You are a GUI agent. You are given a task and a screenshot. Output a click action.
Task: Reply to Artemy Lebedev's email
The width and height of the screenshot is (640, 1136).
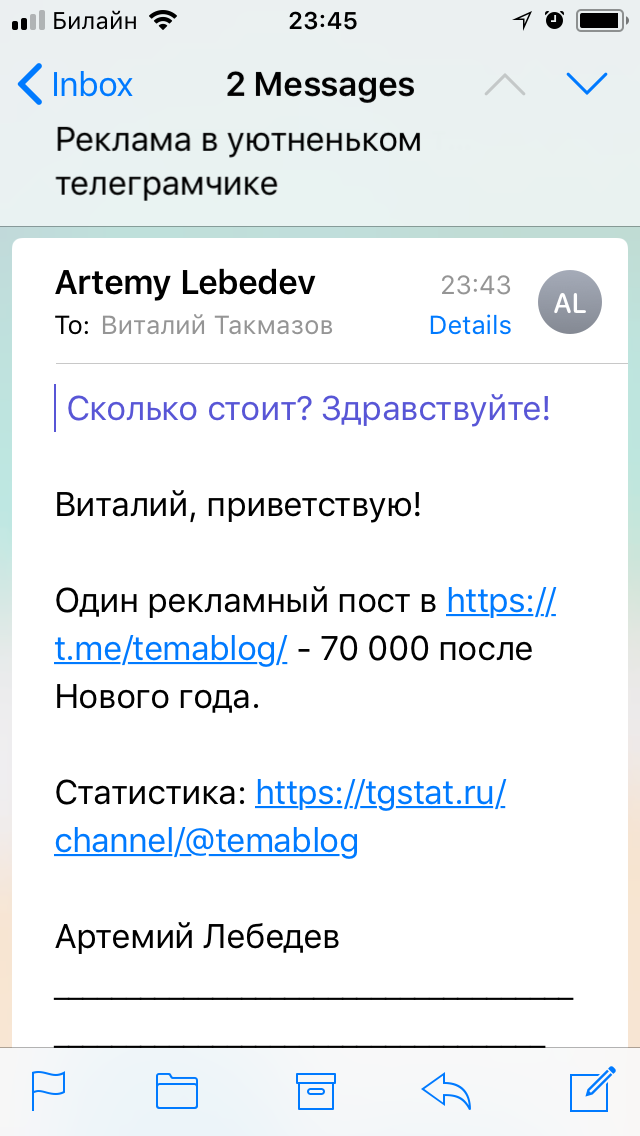(x=446, y=1090)
